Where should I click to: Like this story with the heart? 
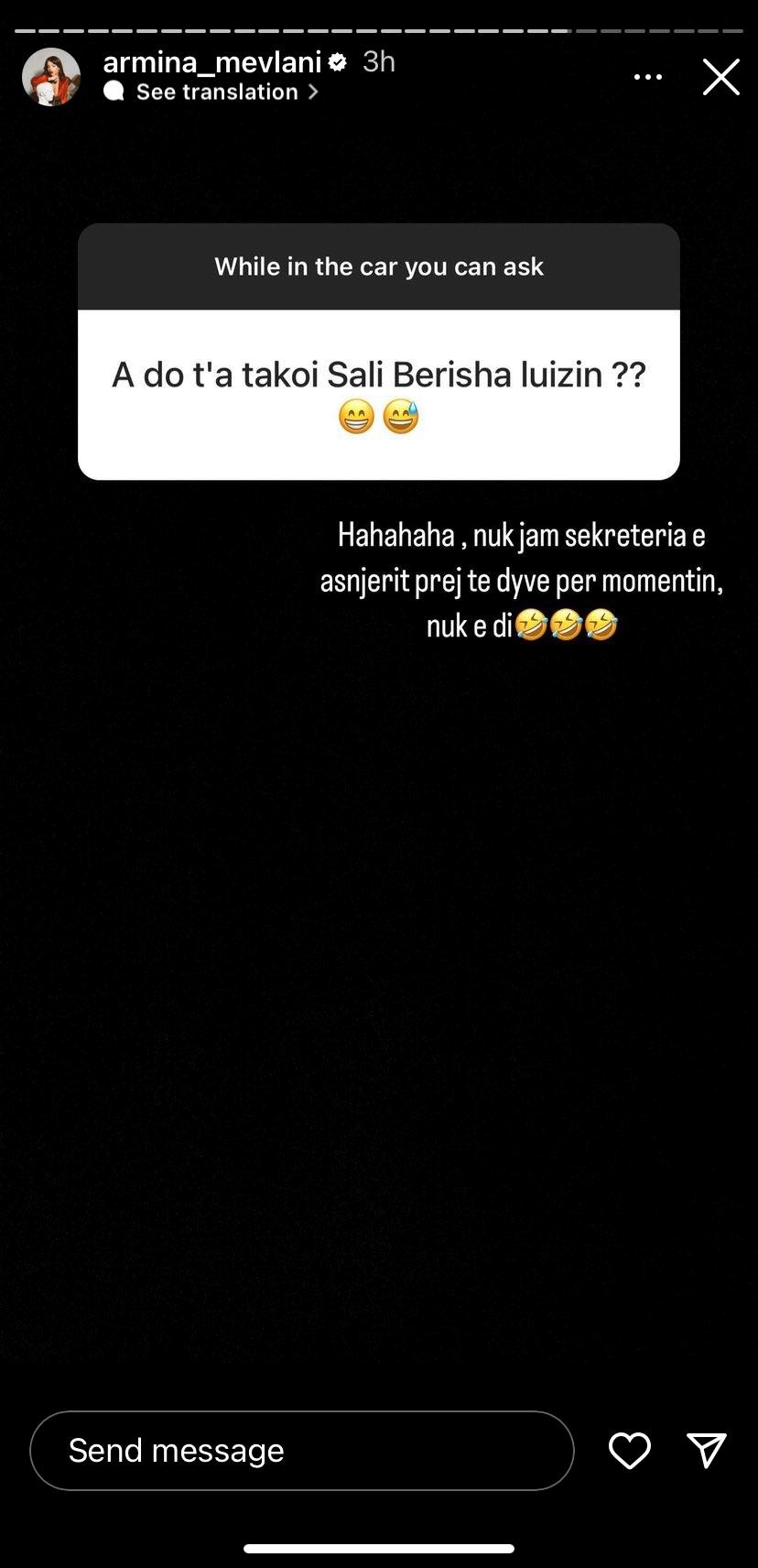point(630,1451)
